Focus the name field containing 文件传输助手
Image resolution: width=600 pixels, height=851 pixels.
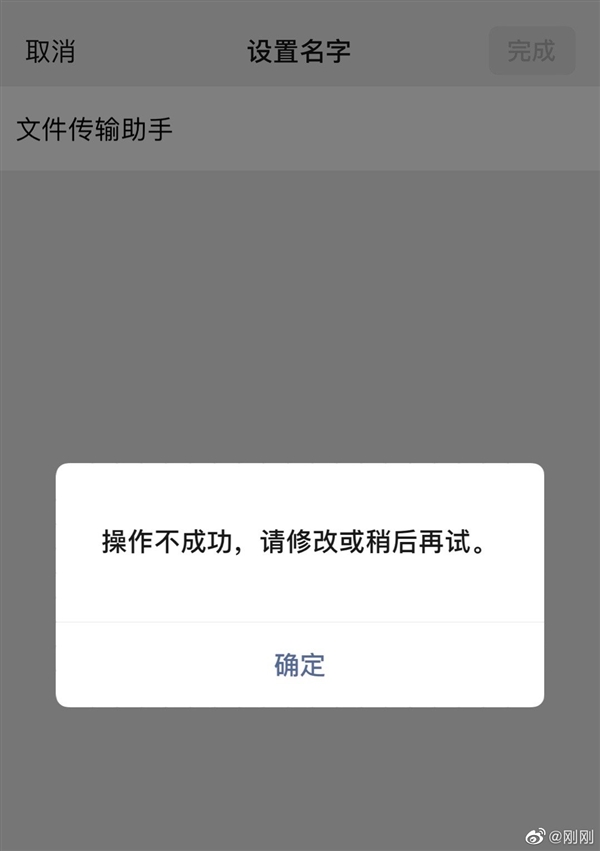[x=300, y=129]
